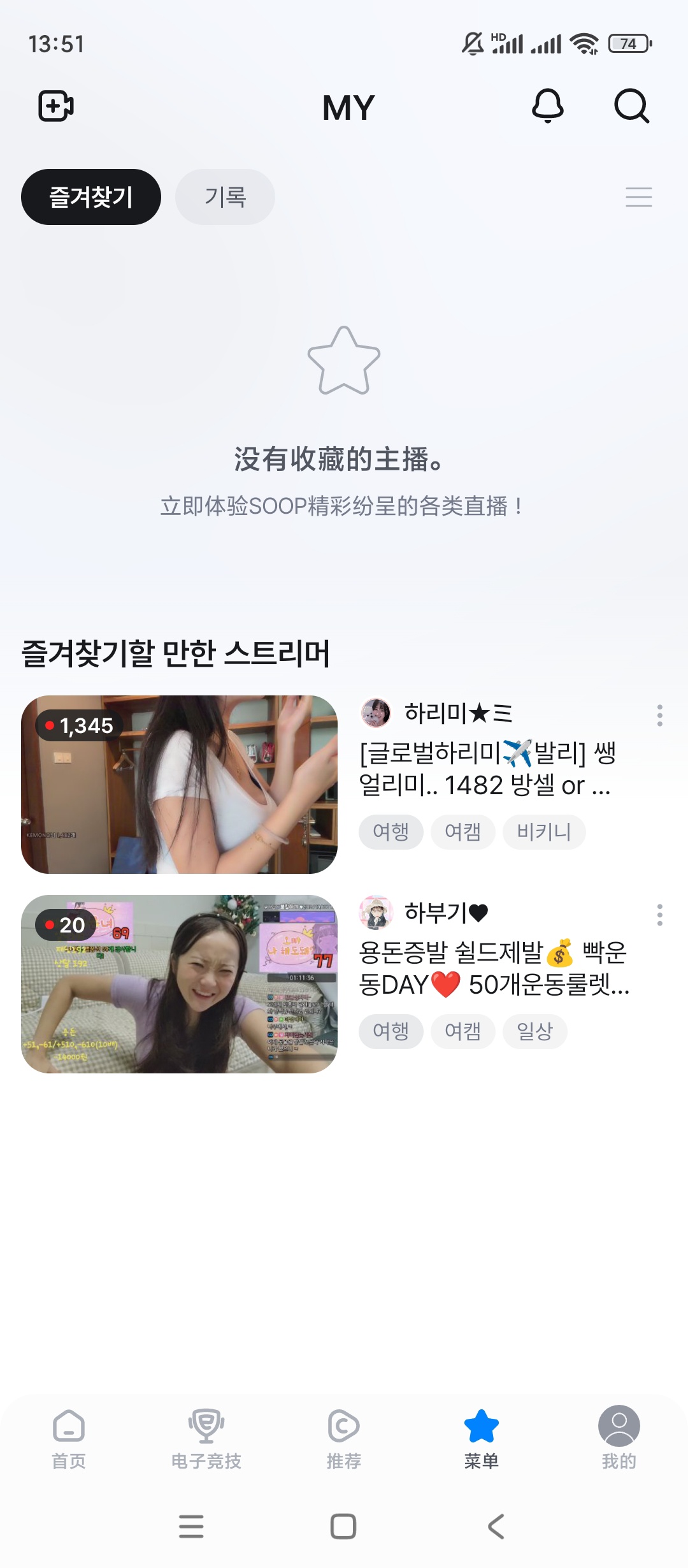Screen dimensions: 688x1568
Task: Open the 我的 profile tab
Action: [x=619, y=1437]
